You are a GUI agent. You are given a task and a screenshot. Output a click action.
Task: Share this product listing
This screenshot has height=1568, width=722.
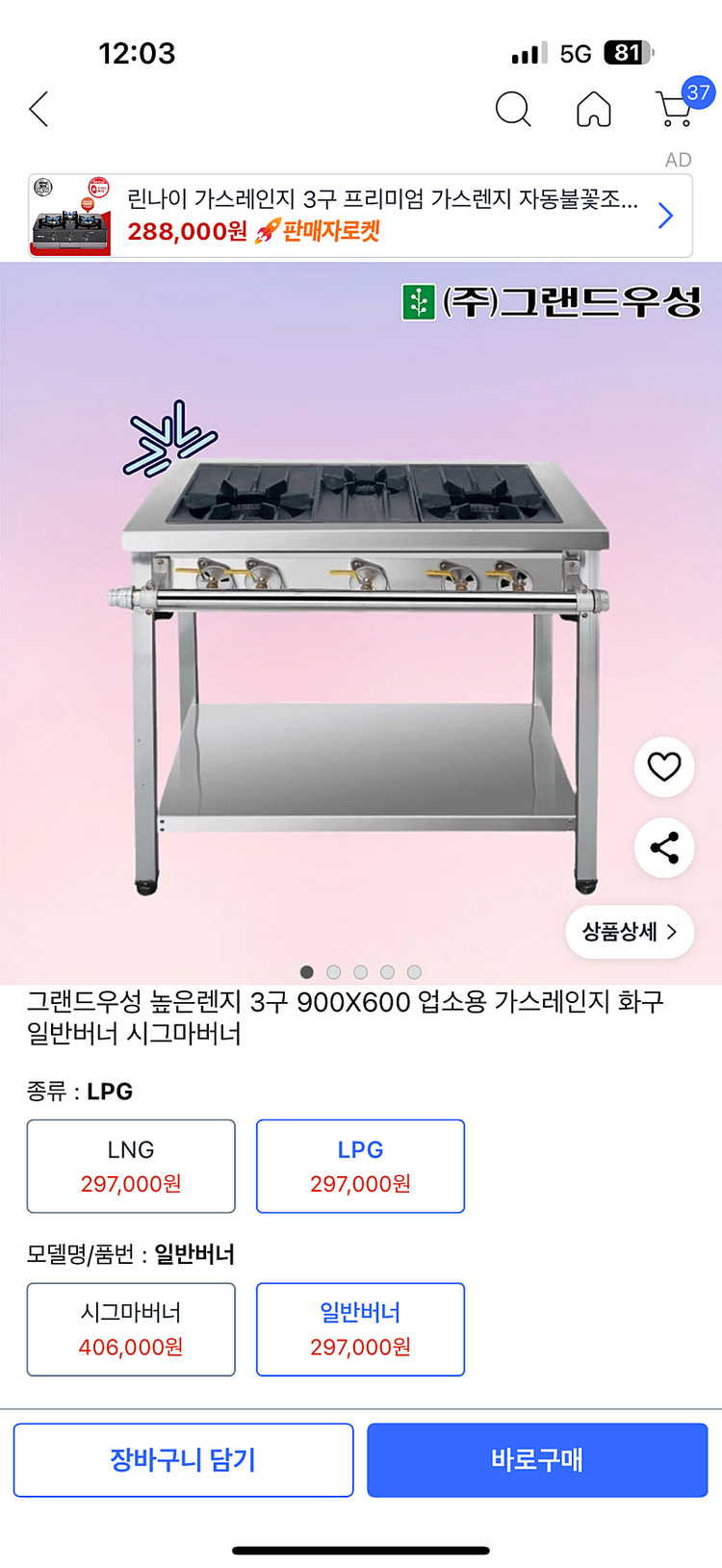(x=664, y=848)
